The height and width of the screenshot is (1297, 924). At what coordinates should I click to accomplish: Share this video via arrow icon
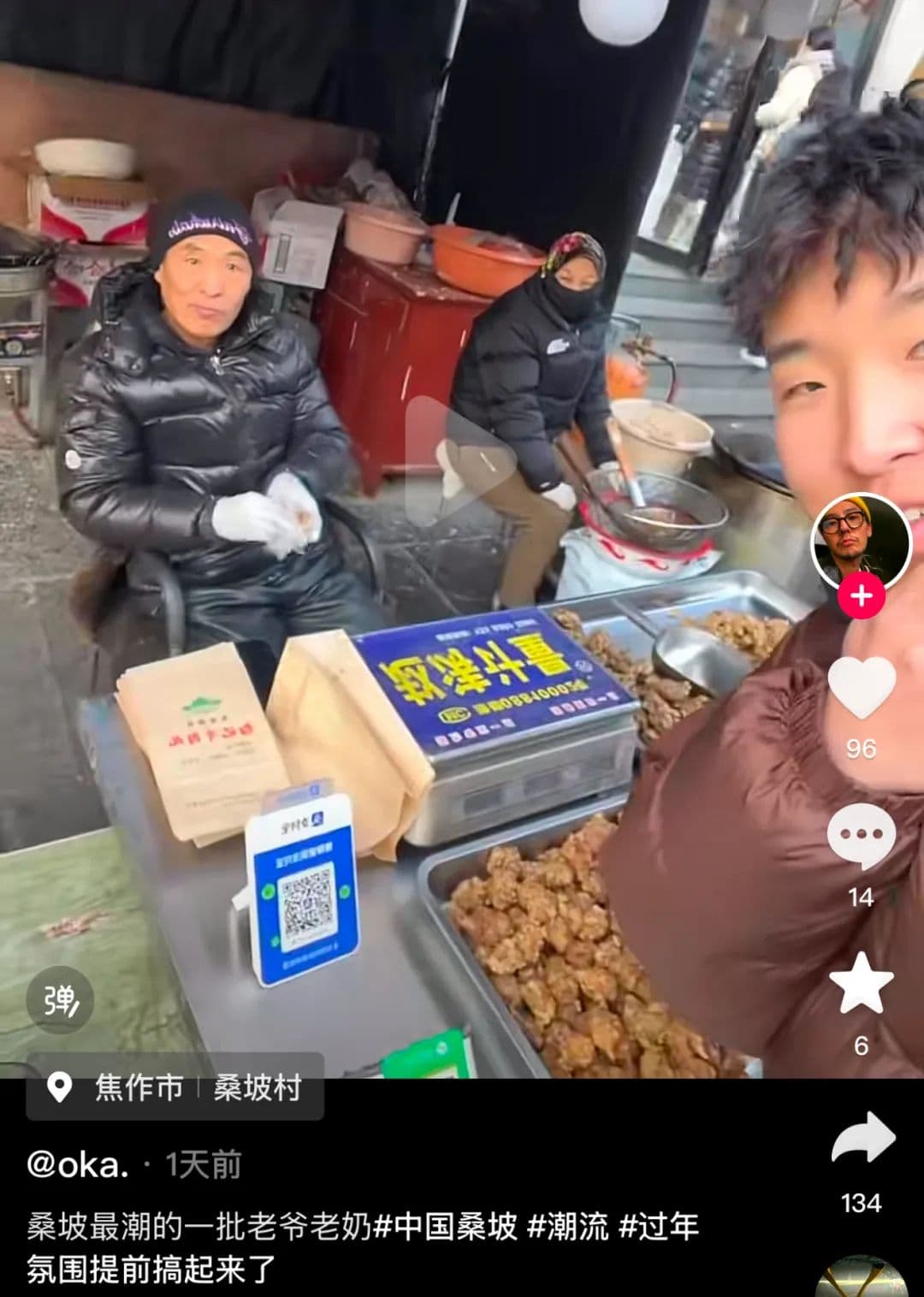862,1139
